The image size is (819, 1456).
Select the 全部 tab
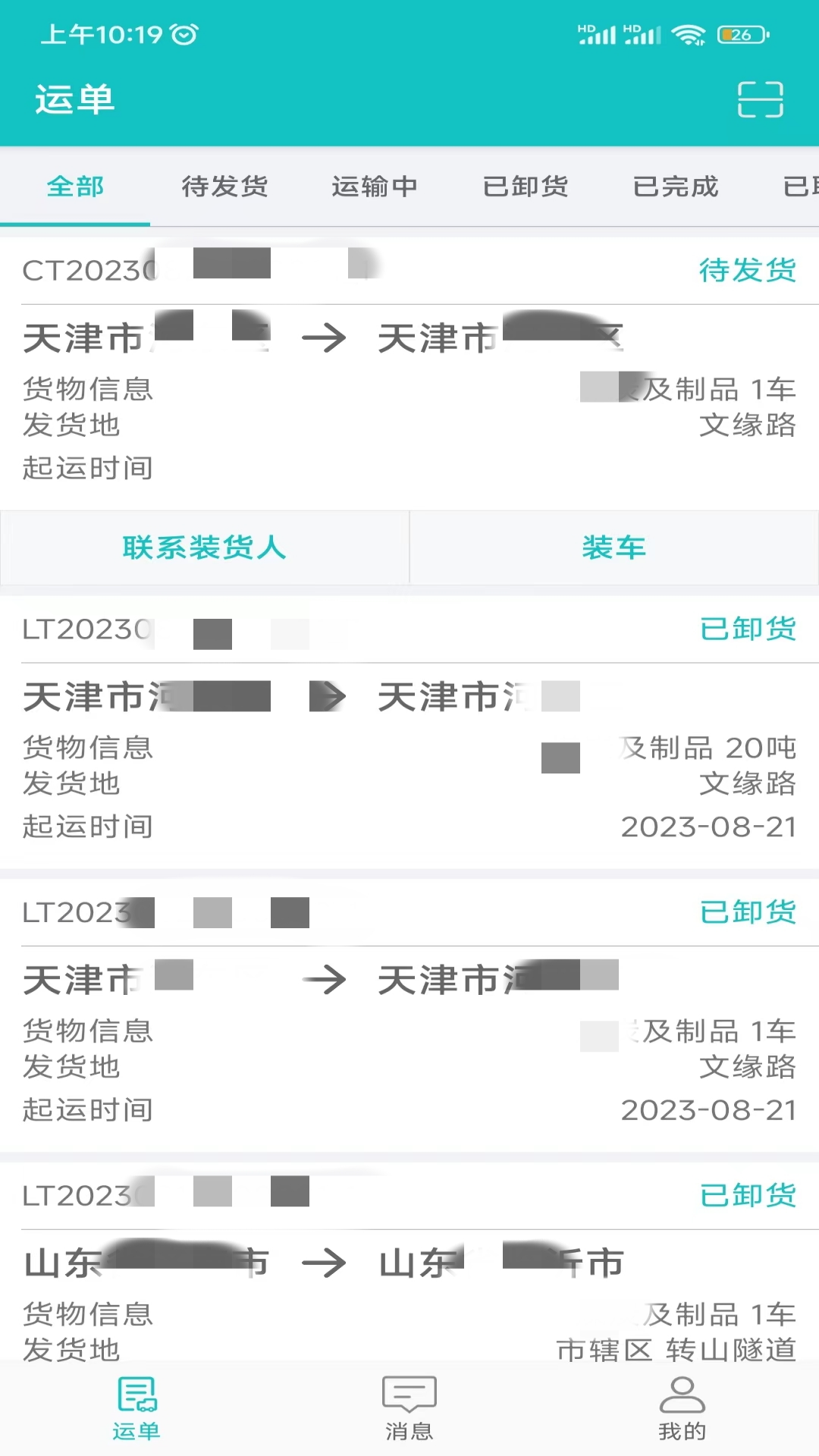[75, 187]
